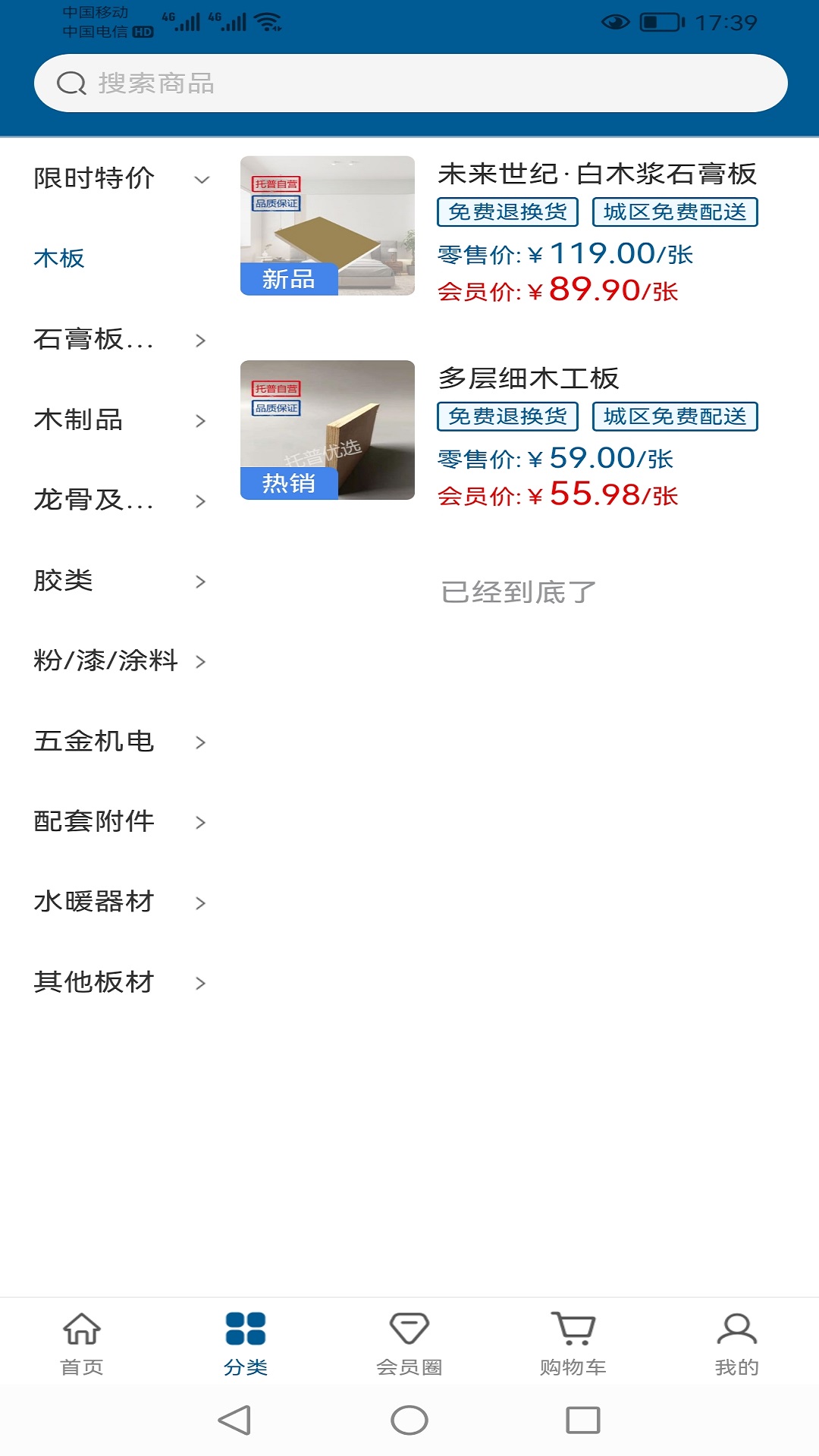Expand the 五金机电 category
This screenshot has height=1456, width=819.
[x=120, y=742]
